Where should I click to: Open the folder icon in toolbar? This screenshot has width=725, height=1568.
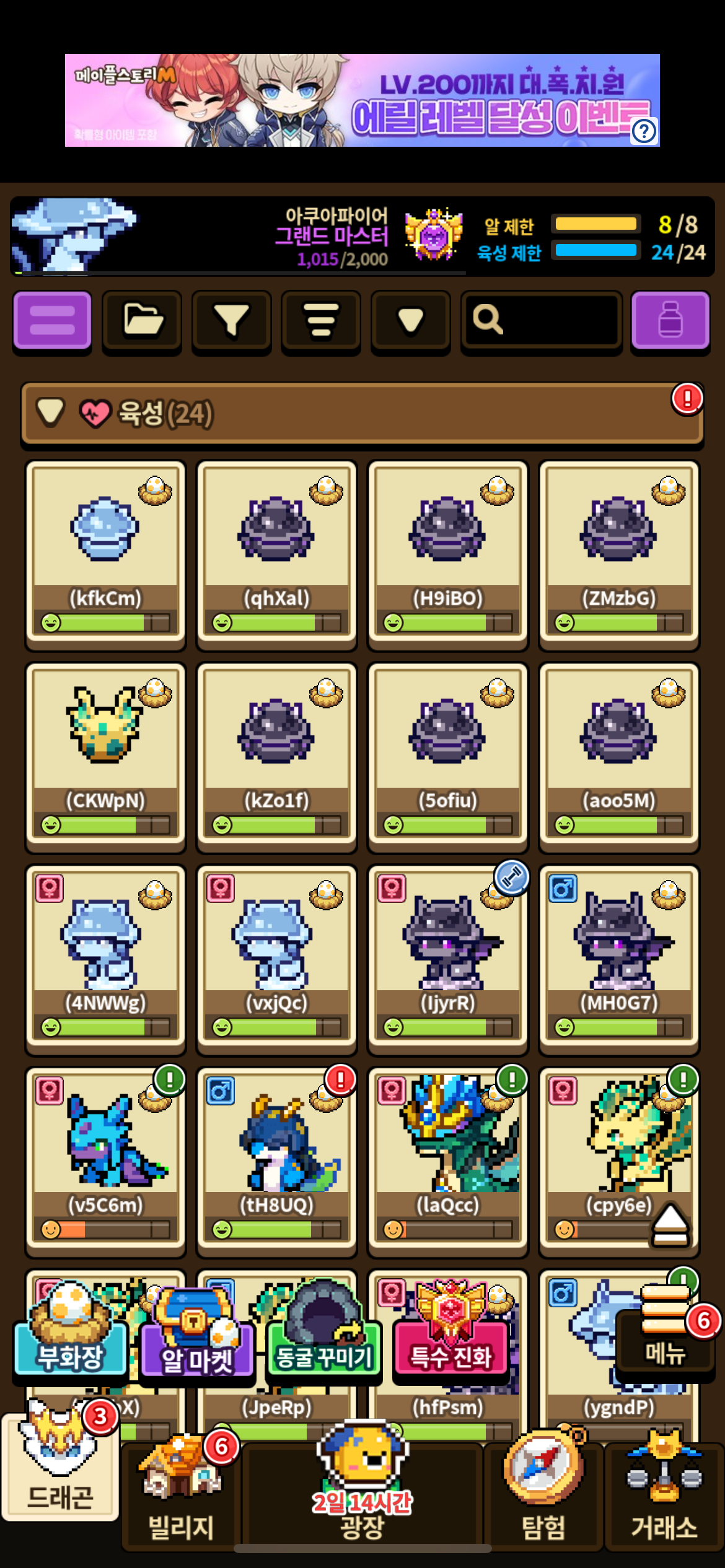[142, 320]
